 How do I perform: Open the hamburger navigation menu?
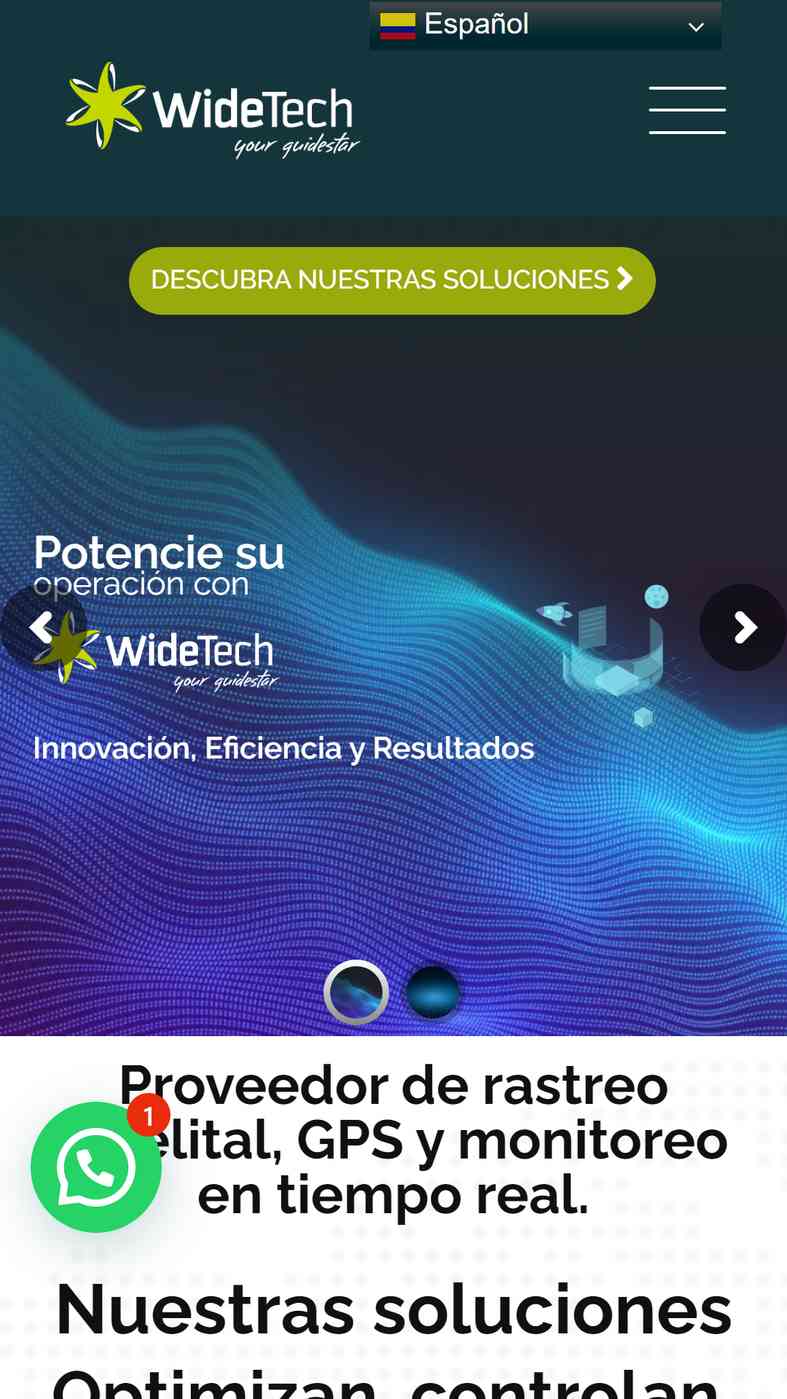coord(687,110)
